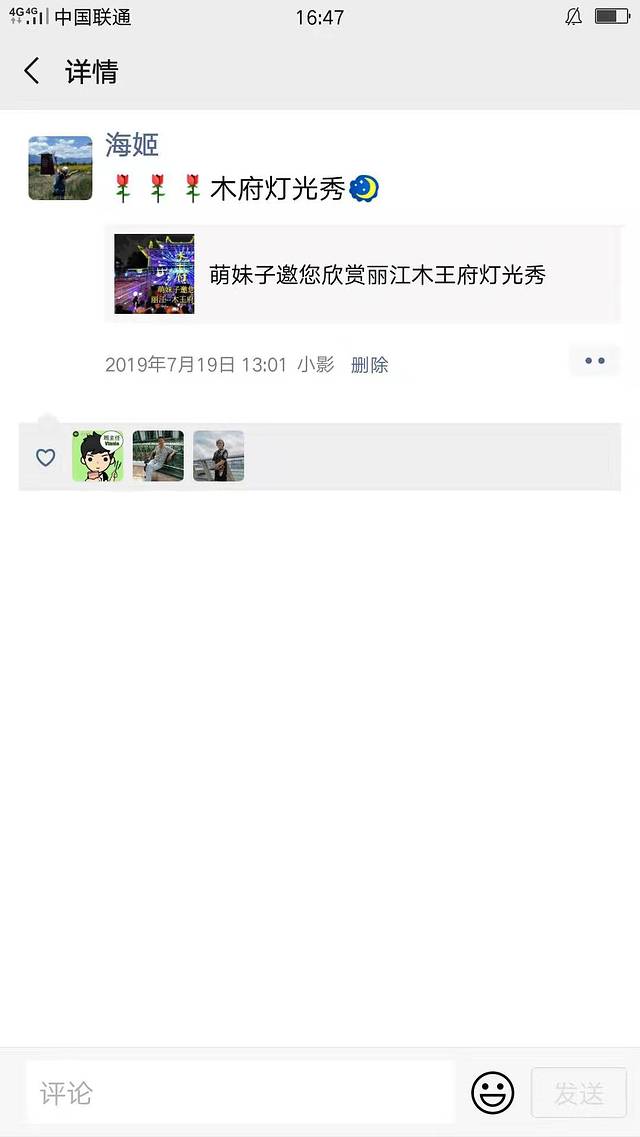
Task: View the second liker's profile
Action: (x=158, y=456)
